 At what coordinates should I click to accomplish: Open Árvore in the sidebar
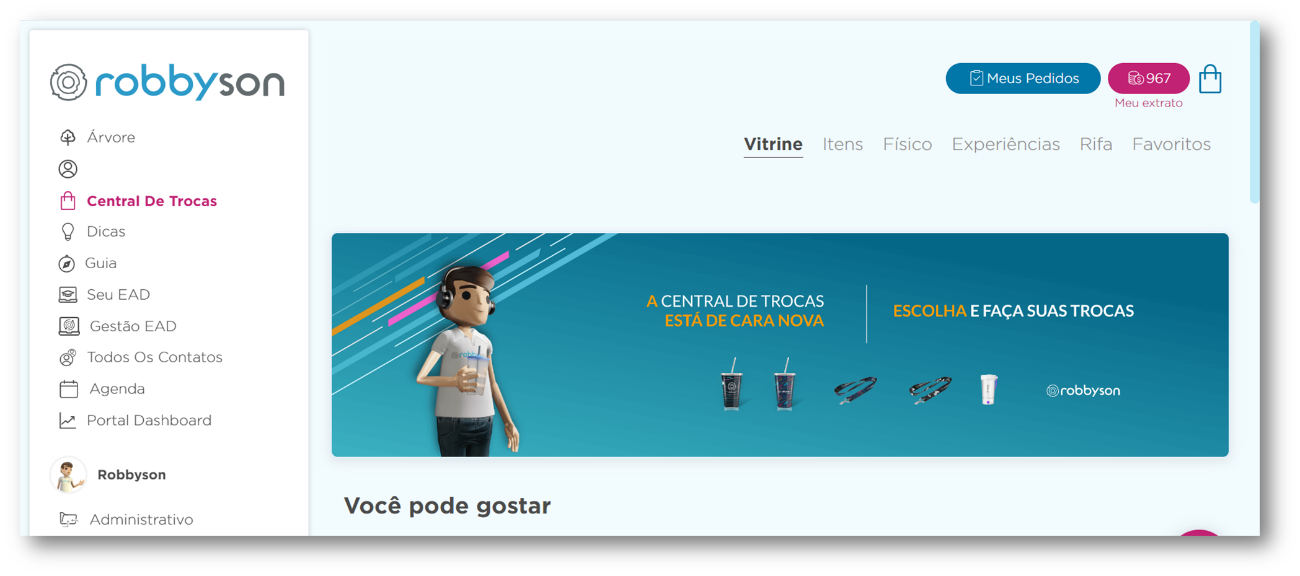pyautogui.click(x=110, y=137)
